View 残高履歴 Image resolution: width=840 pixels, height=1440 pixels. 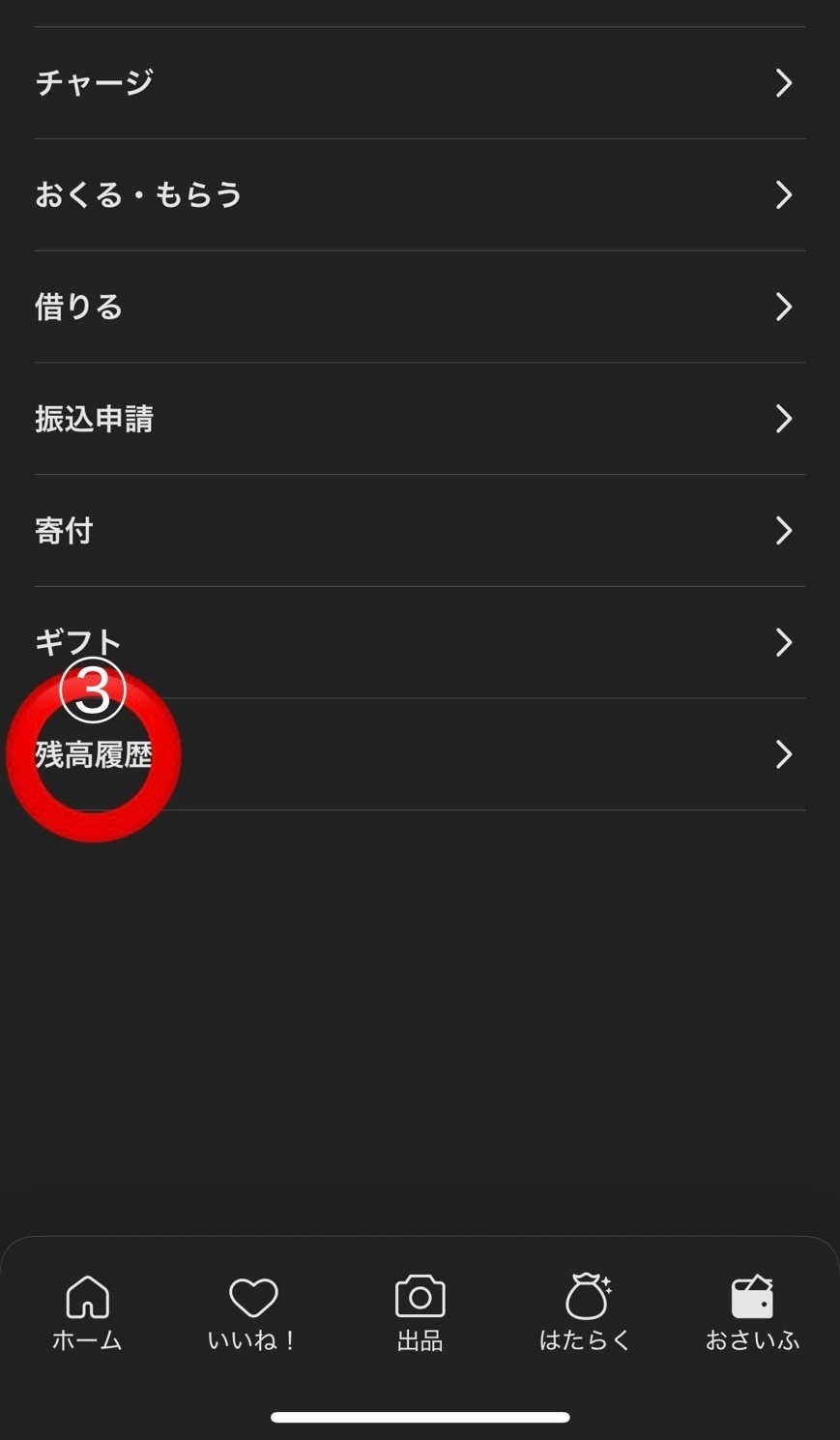click(420, 754)
